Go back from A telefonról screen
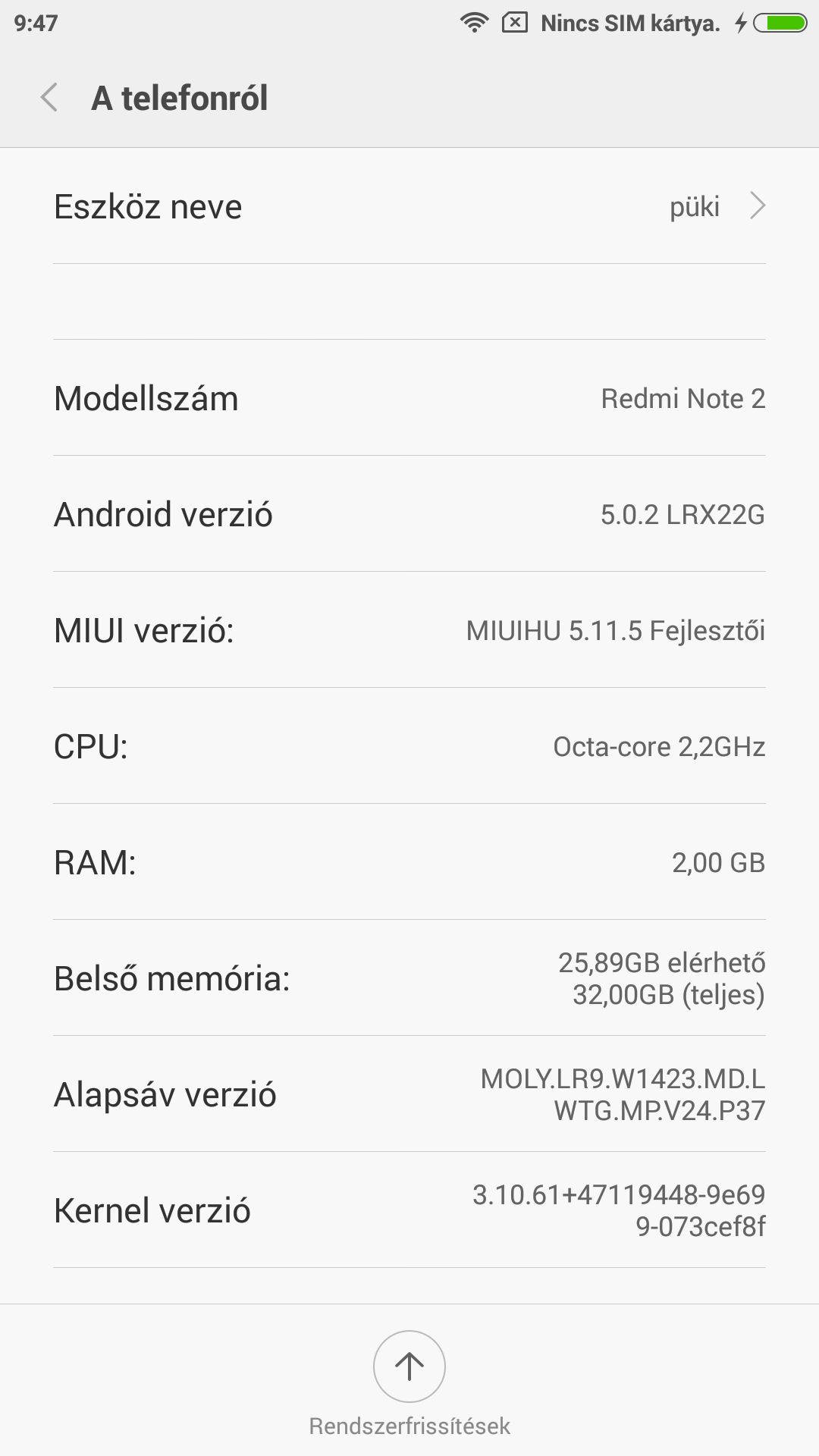Viewport: 819px width, 1456px height. point(49,98)
